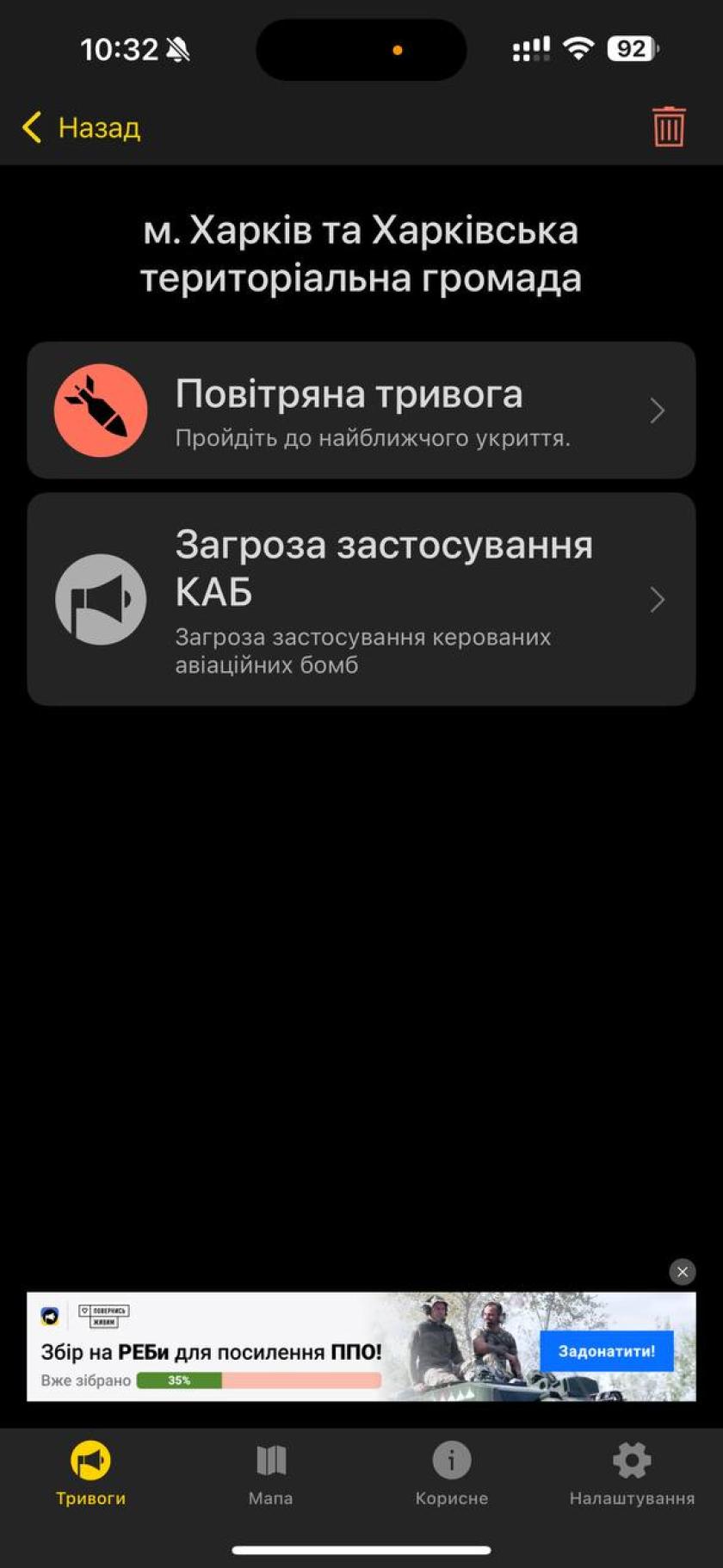Viewport: 723px width, 1568px height.
Task: Open the Корисне tab
Action: point(451,1473)
